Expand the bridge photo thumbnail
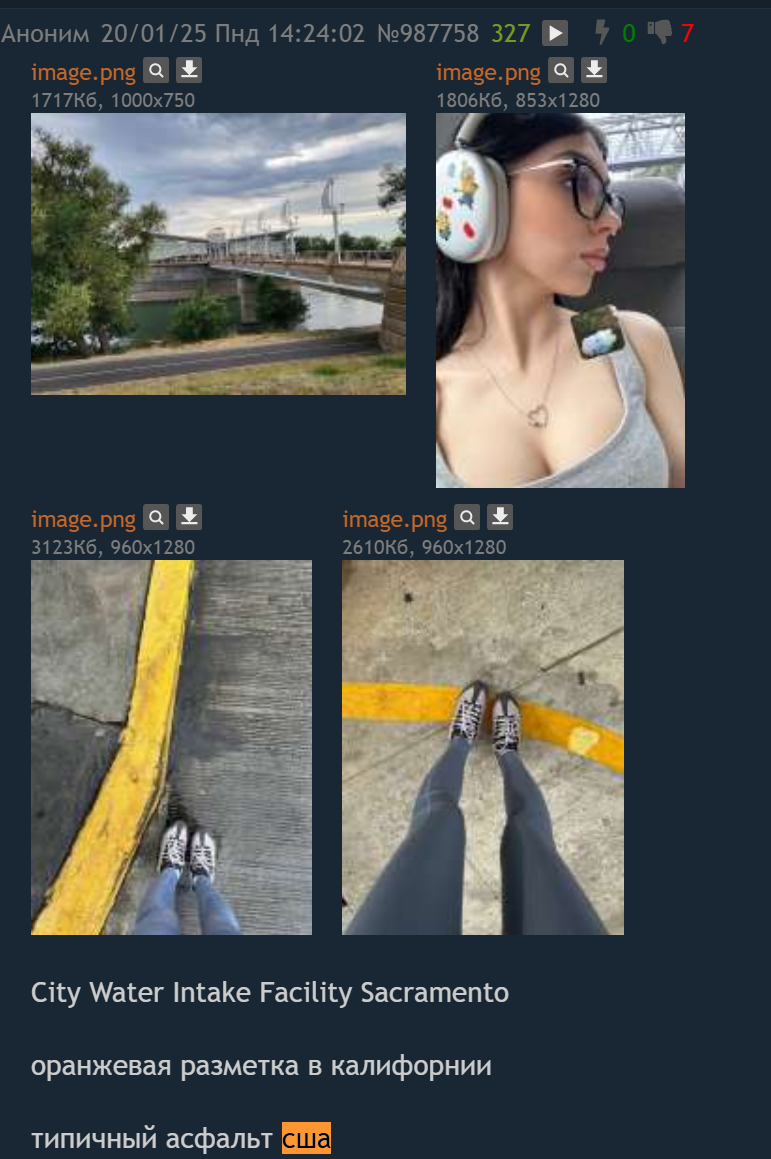 218,253
